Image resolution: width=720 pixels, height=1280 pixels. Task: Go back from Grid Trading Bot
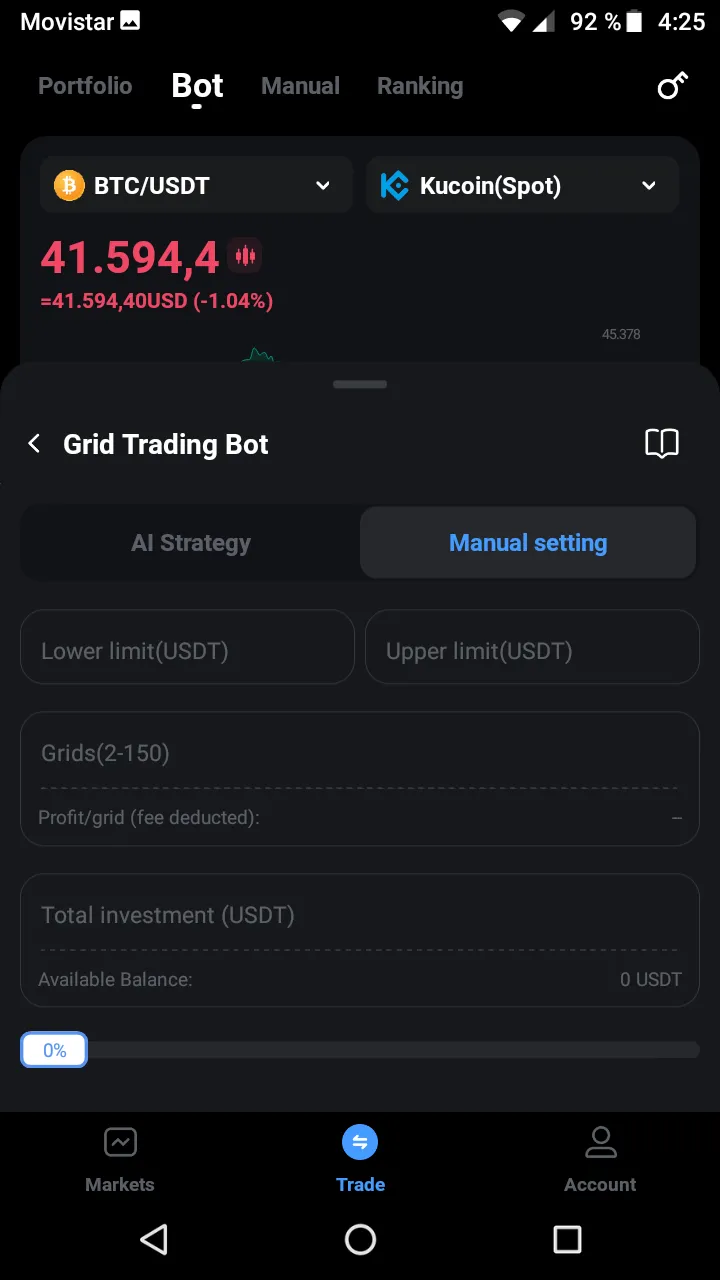[34, 444]
